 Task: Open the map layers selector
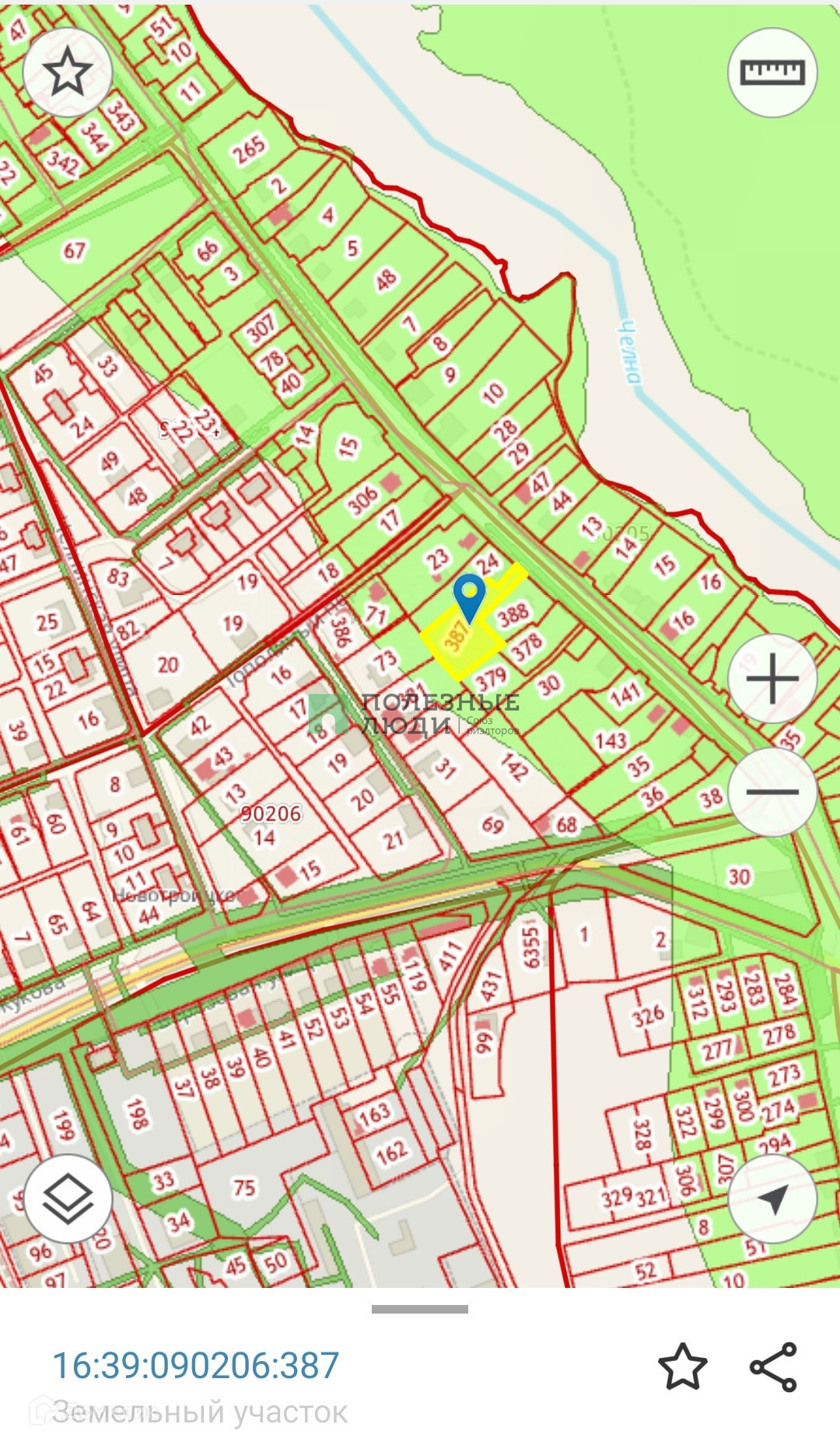(68, 1198)
